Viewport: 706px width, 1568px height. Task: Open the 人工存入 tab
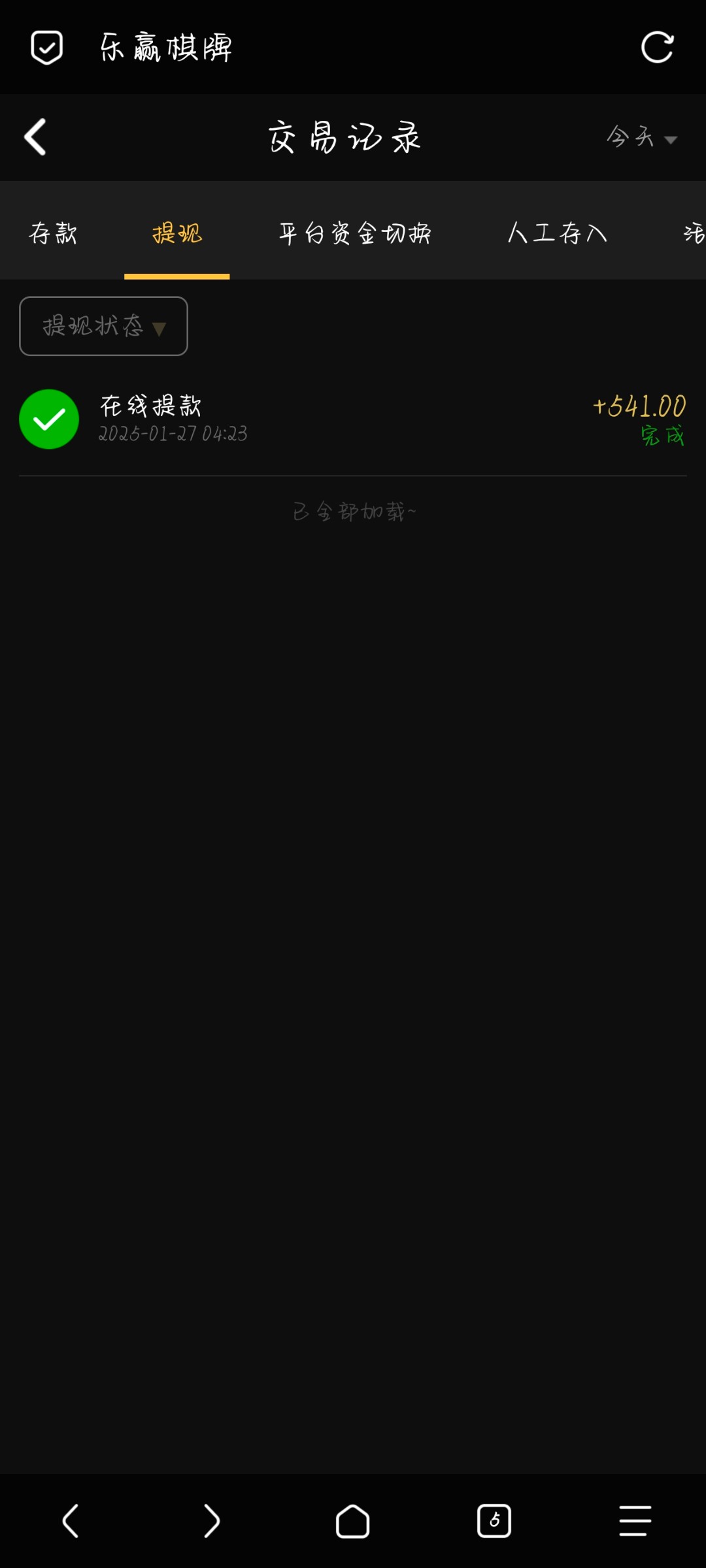click(x=557, y=233)
